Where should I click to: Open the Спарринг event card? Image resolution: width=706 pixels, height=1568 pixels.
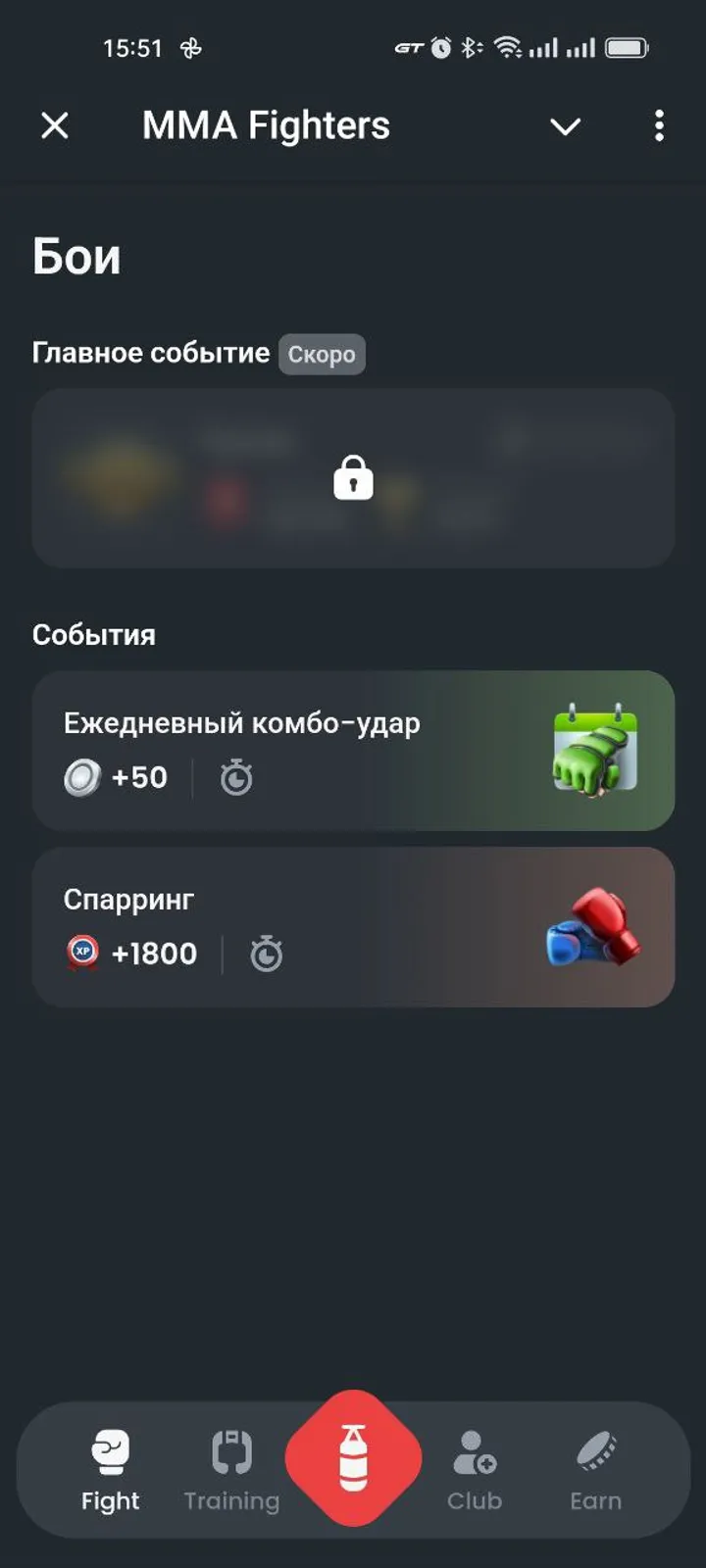click(x=353, y=927)
